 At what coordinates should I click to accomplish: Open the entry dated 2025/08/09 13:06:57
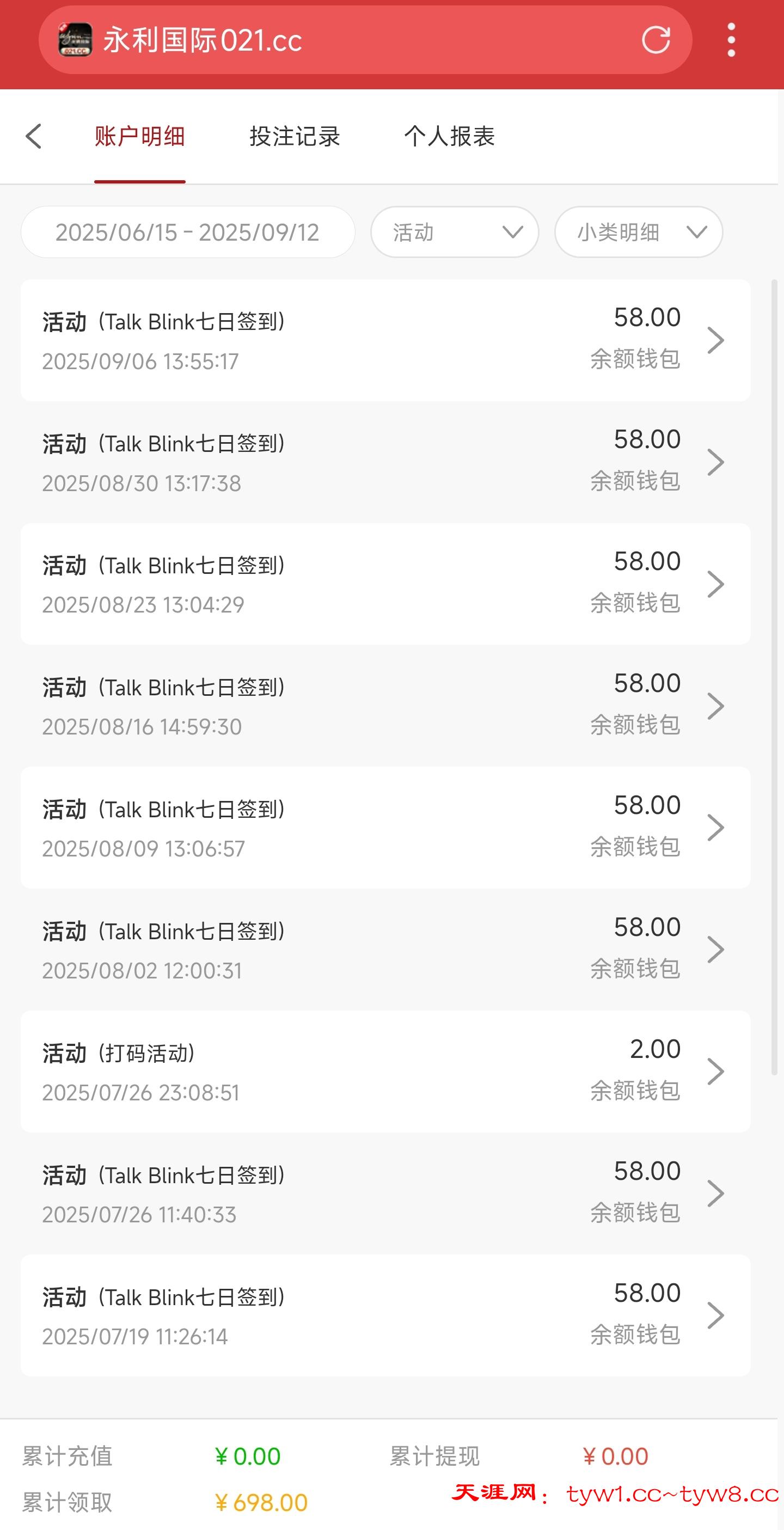(x=385, y=828)
